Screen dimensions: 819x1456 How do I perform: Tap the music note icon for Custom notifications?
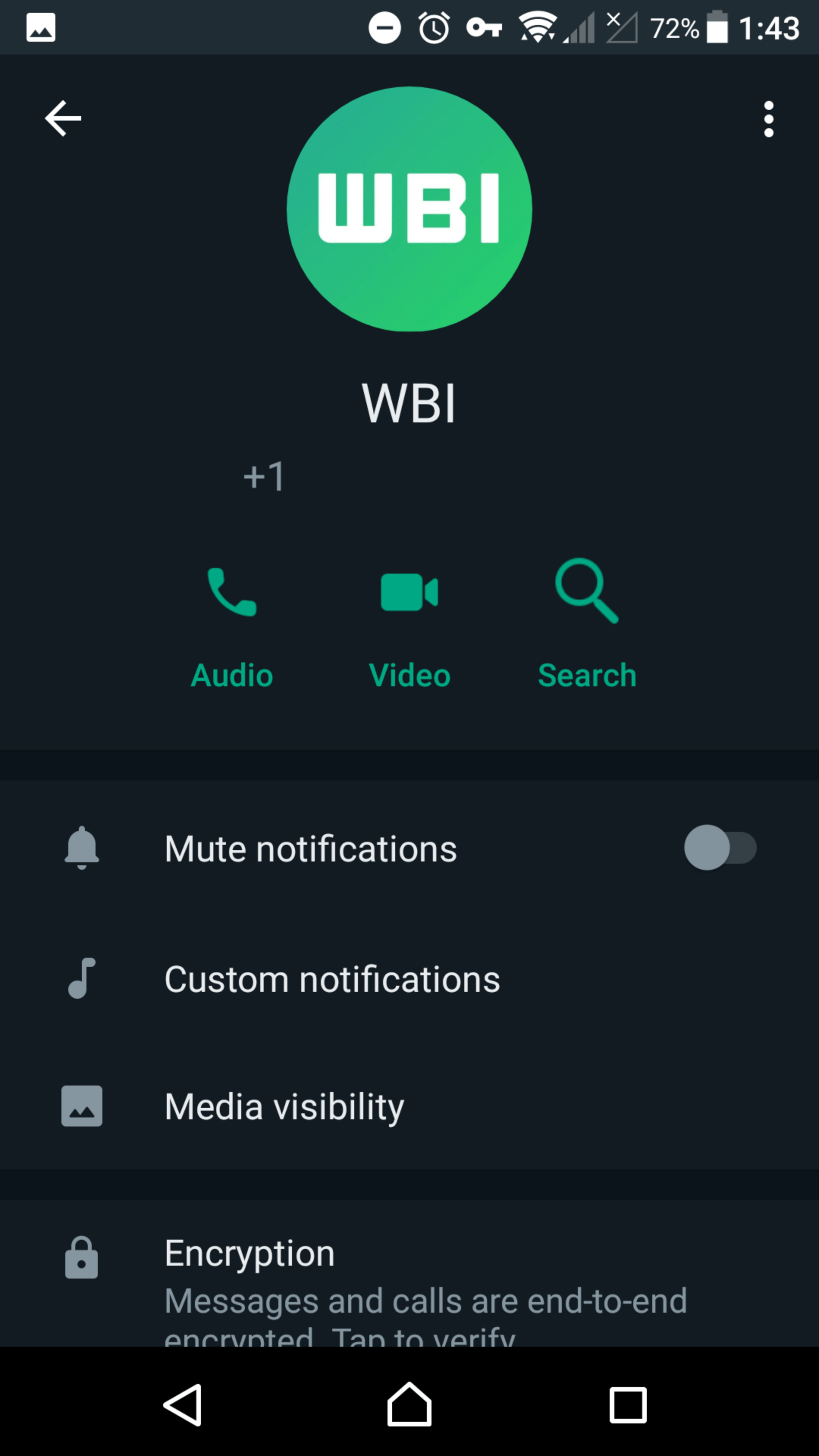(82, 978)
